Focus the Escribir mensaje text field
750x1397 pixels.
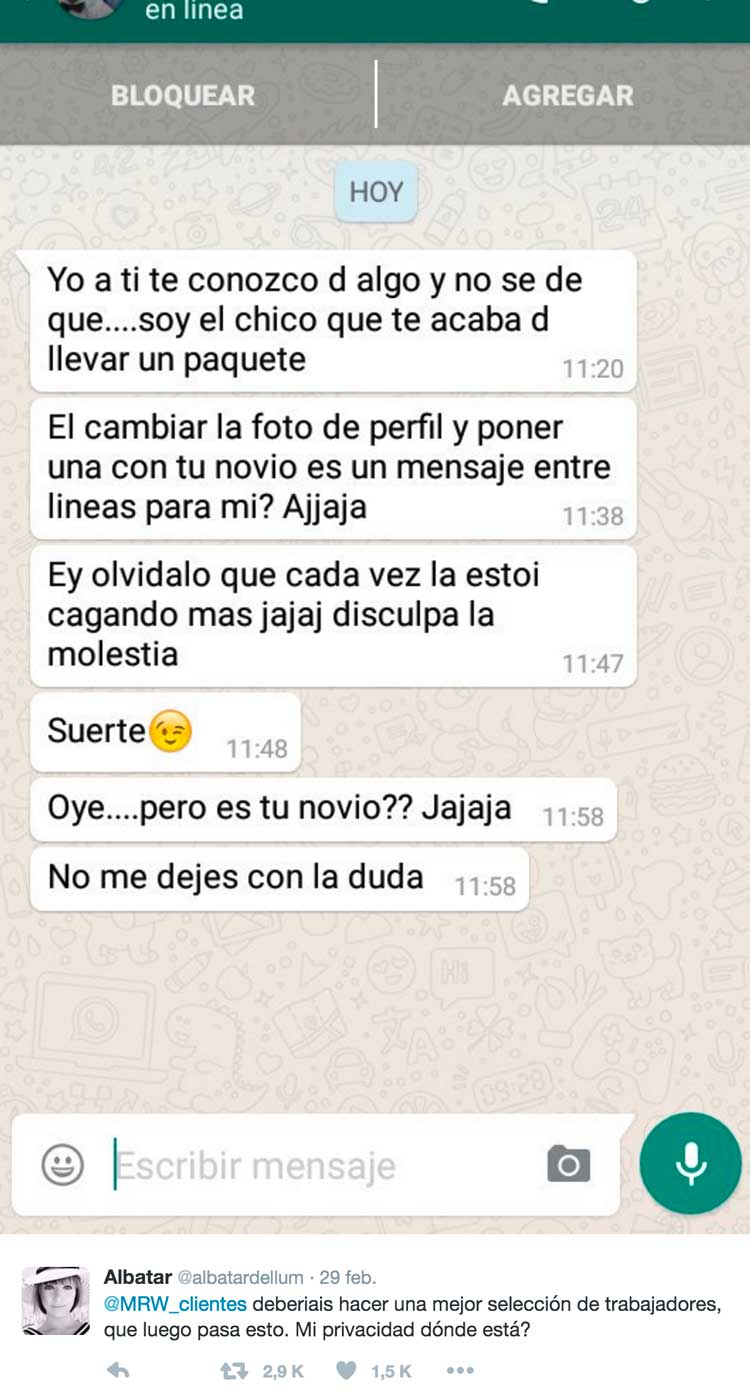coord(320,1166)
